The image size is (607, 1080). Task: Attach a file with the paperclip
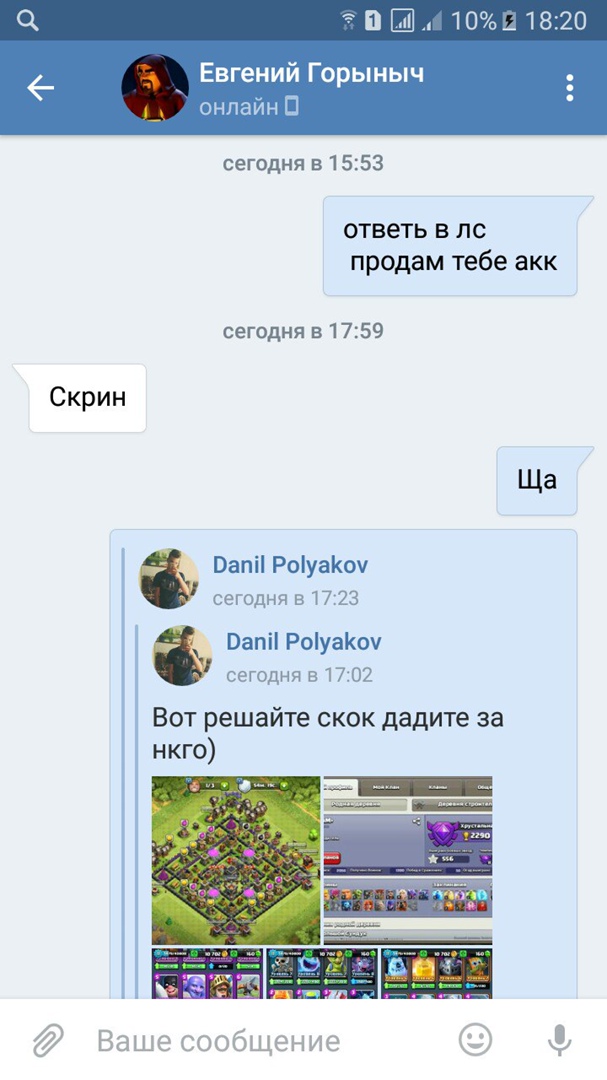click(x=47, y=1040)
